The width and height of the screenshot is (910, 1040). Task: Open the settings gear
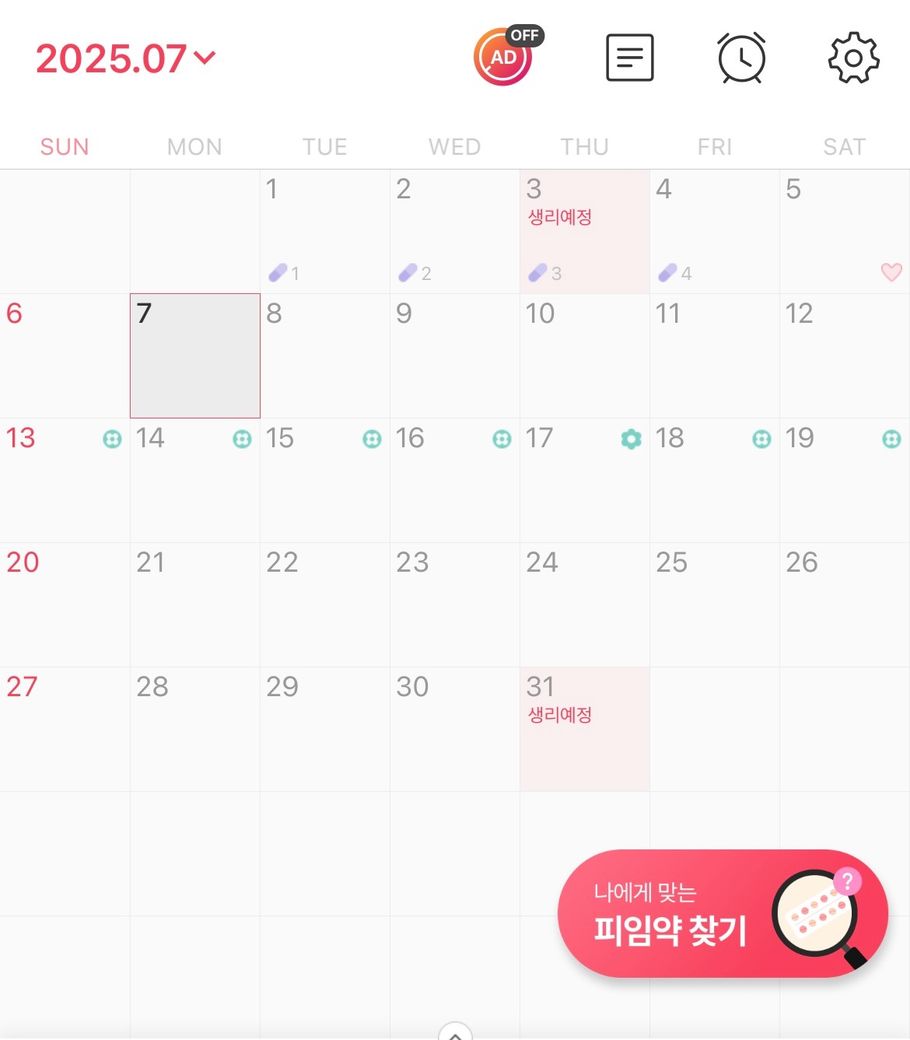coord(853,58)
